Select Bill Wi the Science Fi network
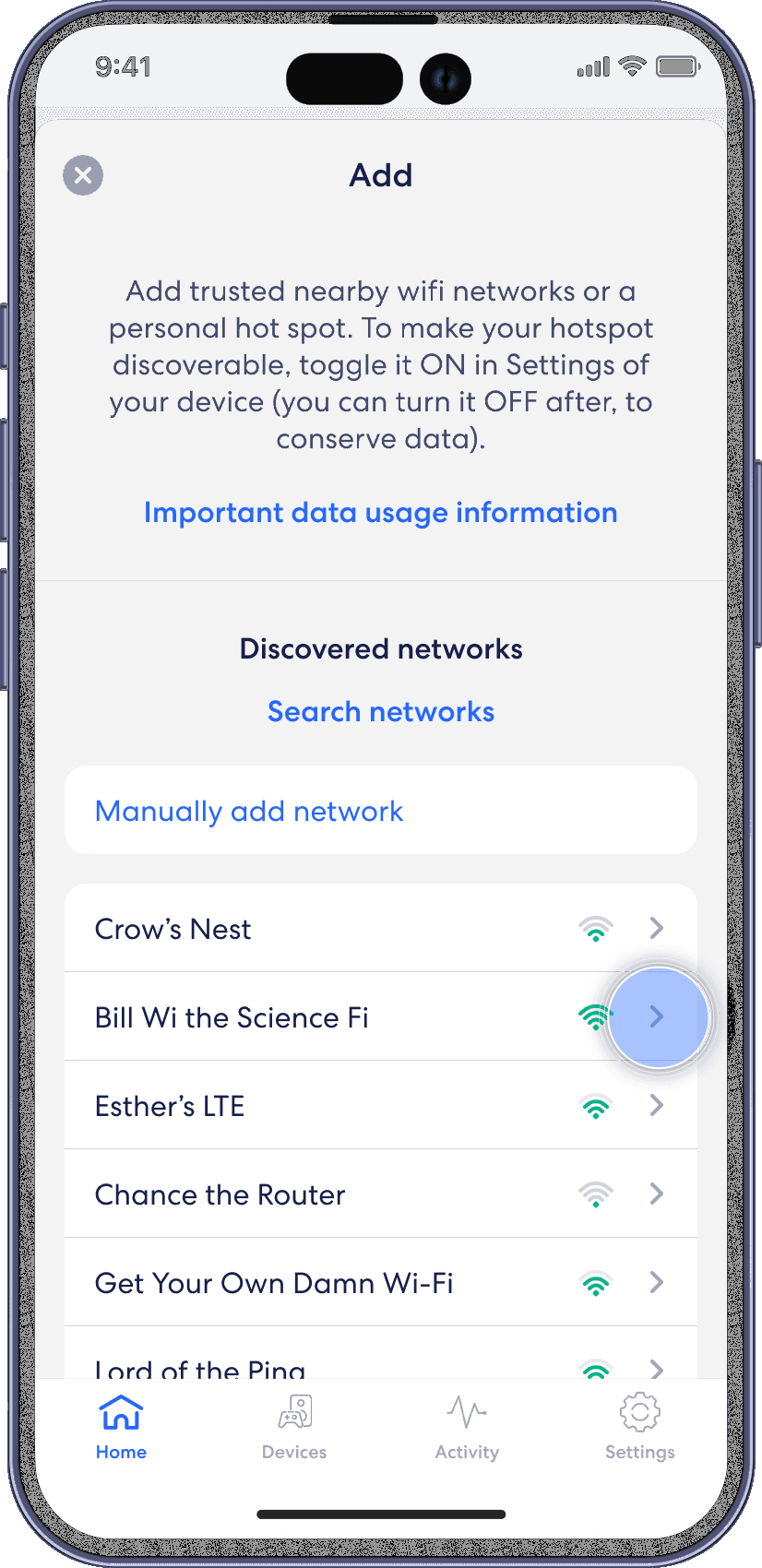The width and height of the screenshot is (762, 1568). (380, 1017)
